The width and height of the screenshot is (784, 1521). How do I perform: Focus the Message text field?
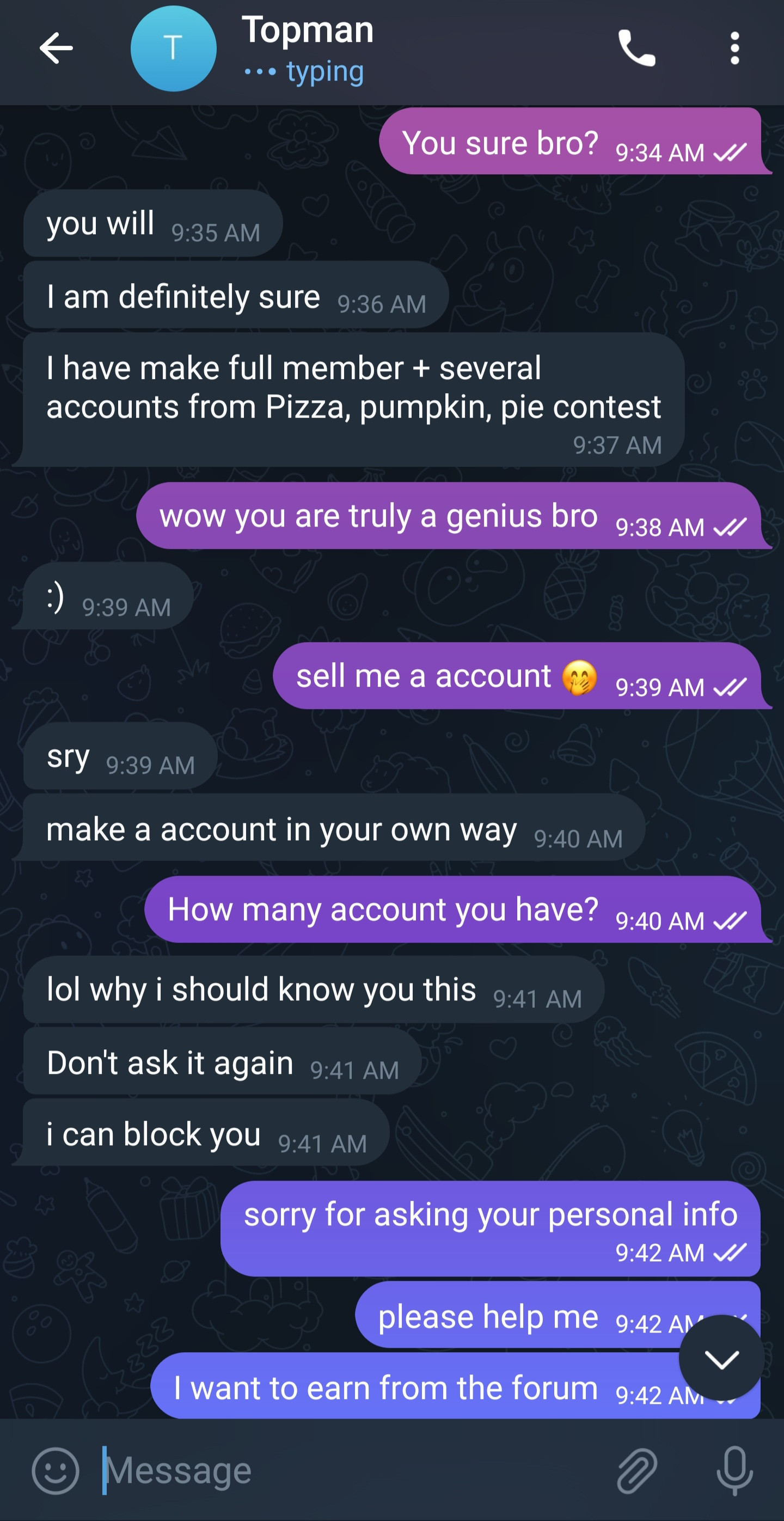[348, 1471]
